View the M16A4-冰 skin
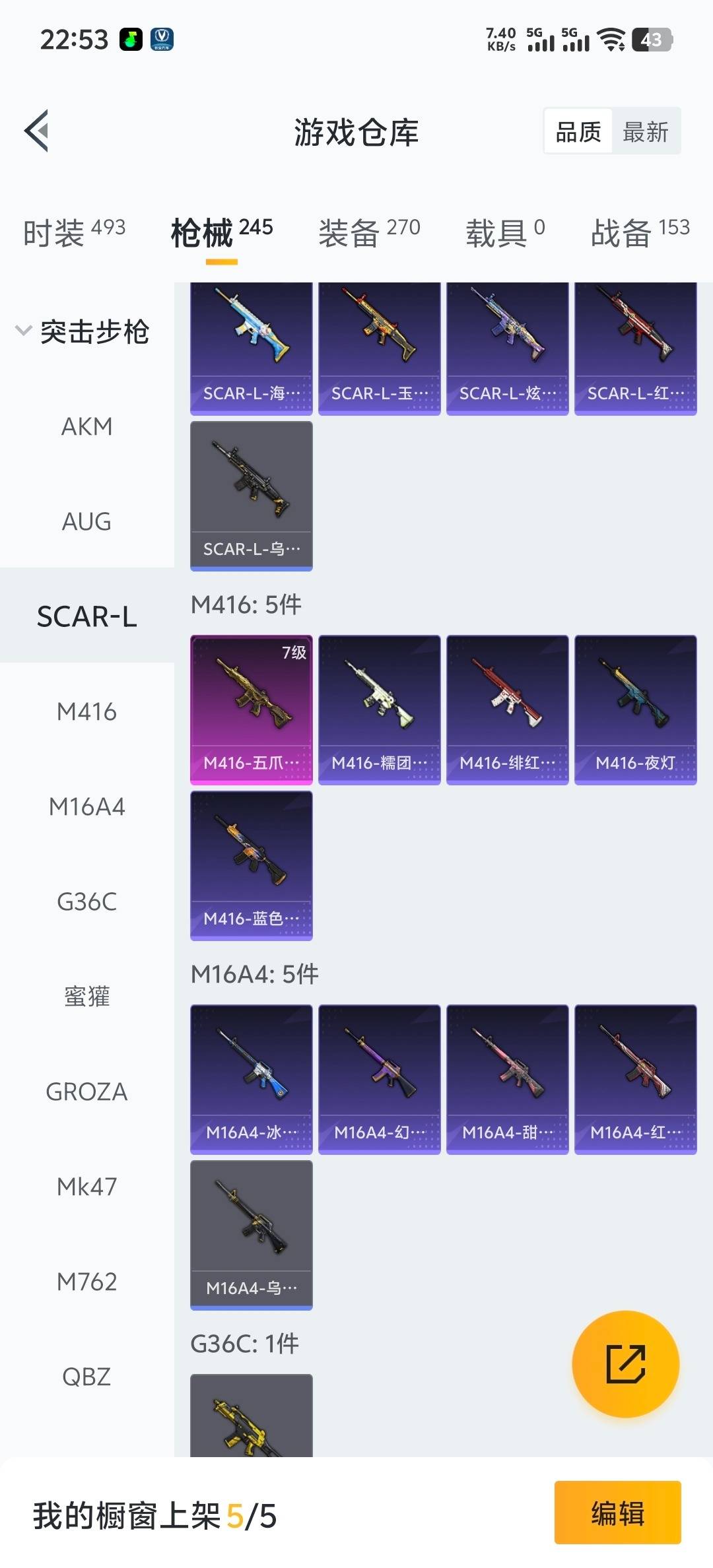This screenshot has width=713, height=1568. [251, 1079]
